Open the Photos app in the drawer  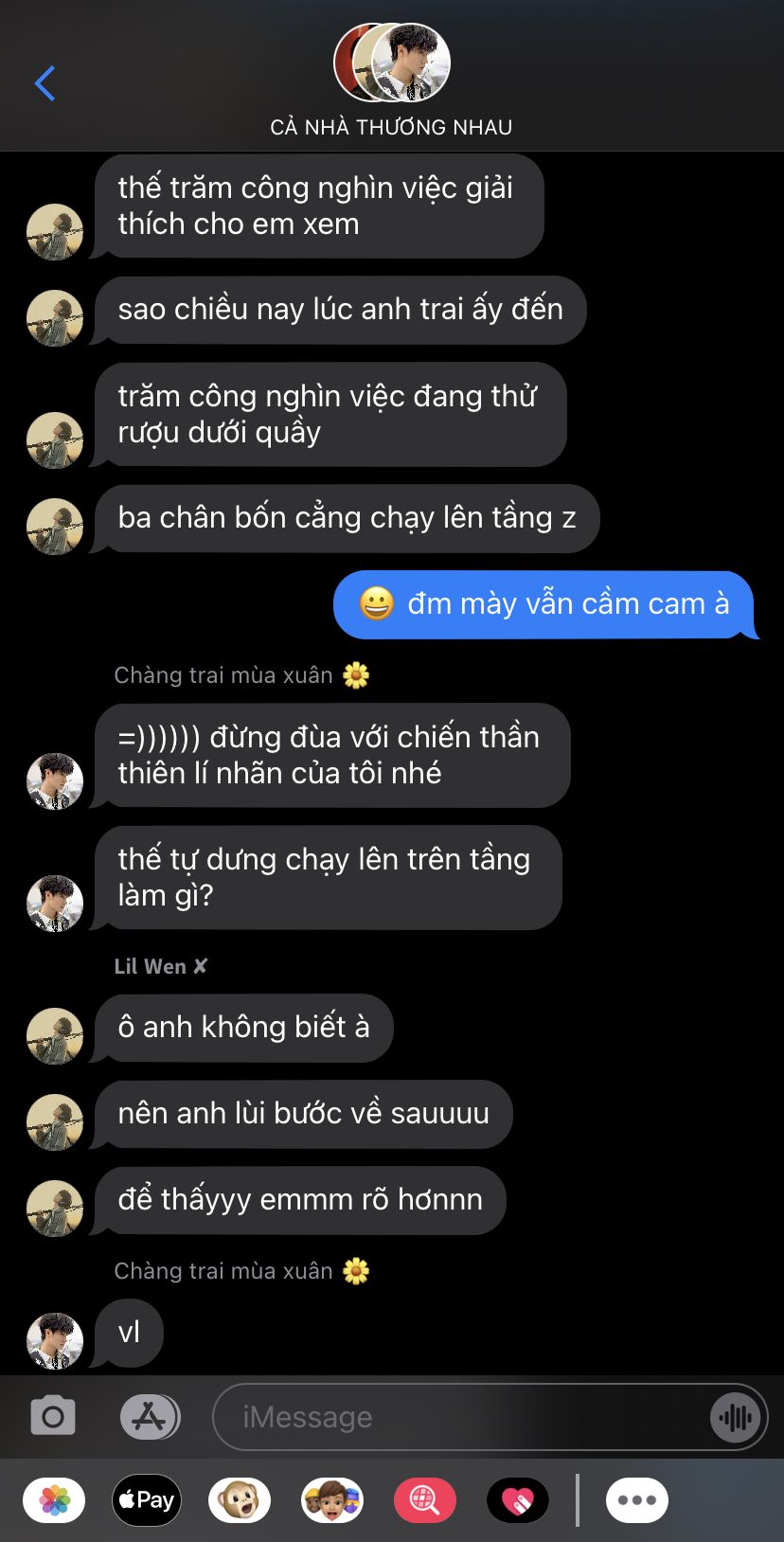pyautogui.click(x=54, y=1500)
